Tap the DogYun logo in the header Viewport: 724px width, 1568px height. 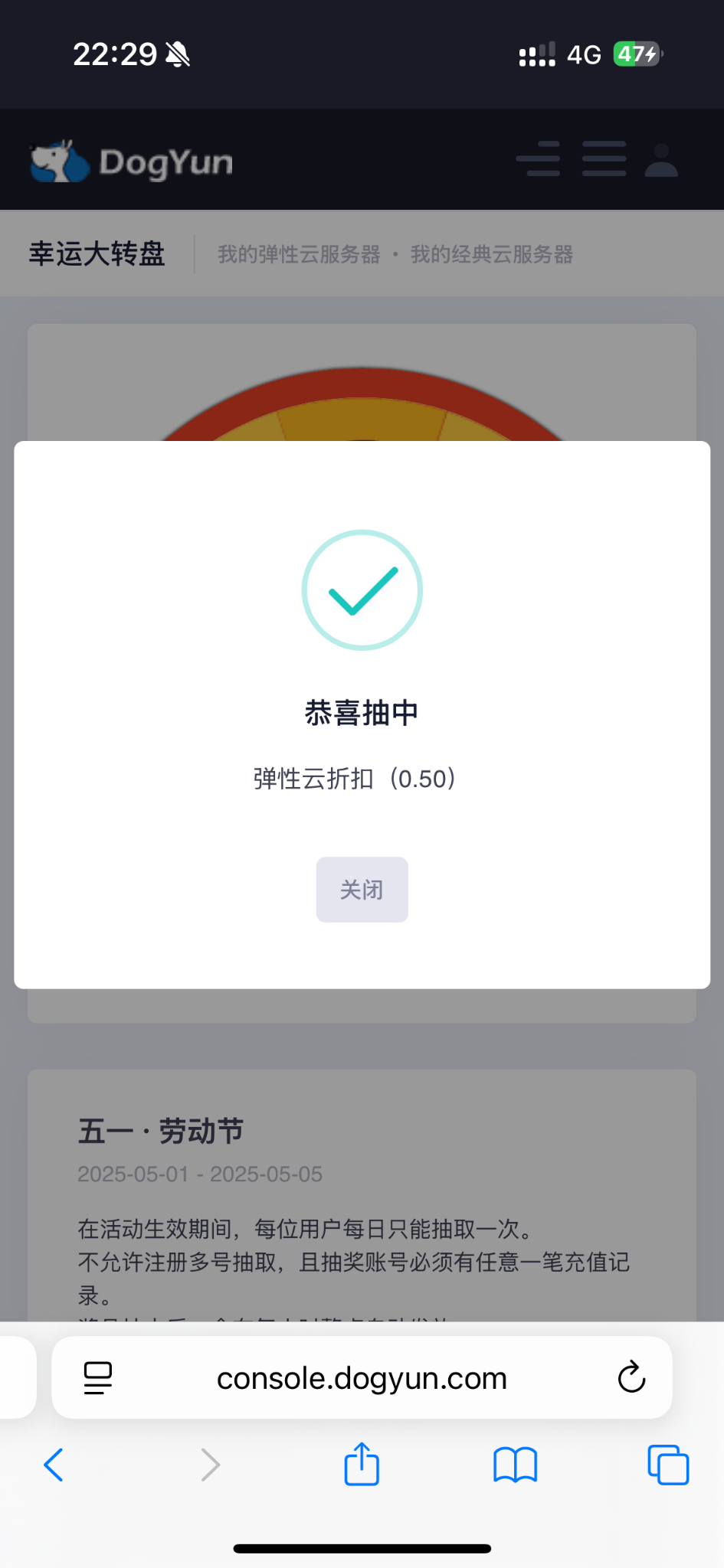[x=132, y=162]
